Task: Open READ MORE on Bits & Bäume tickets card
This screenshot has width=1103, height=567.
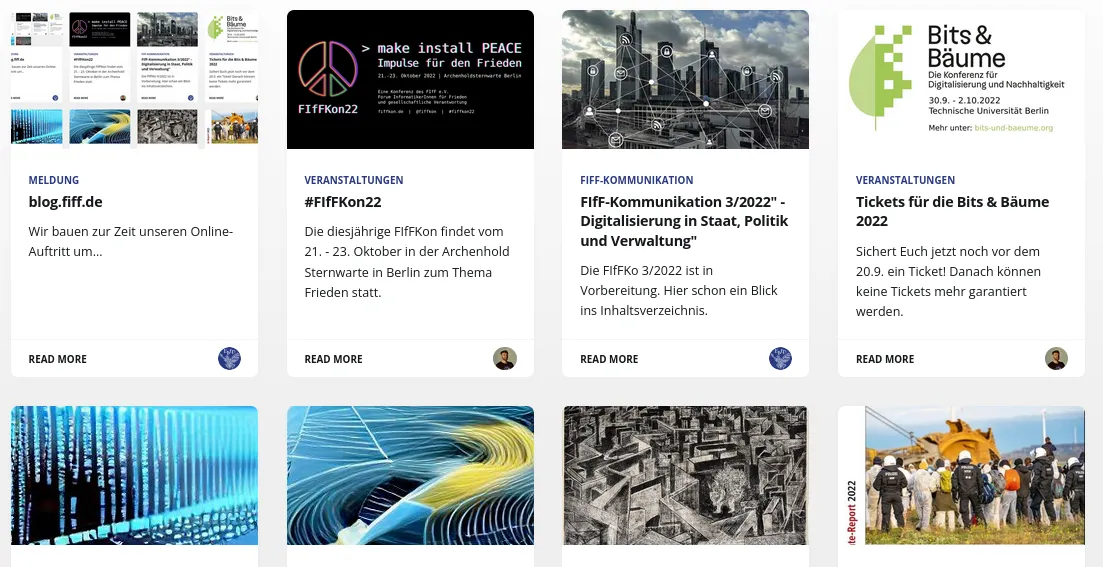Action: (885, 359)
